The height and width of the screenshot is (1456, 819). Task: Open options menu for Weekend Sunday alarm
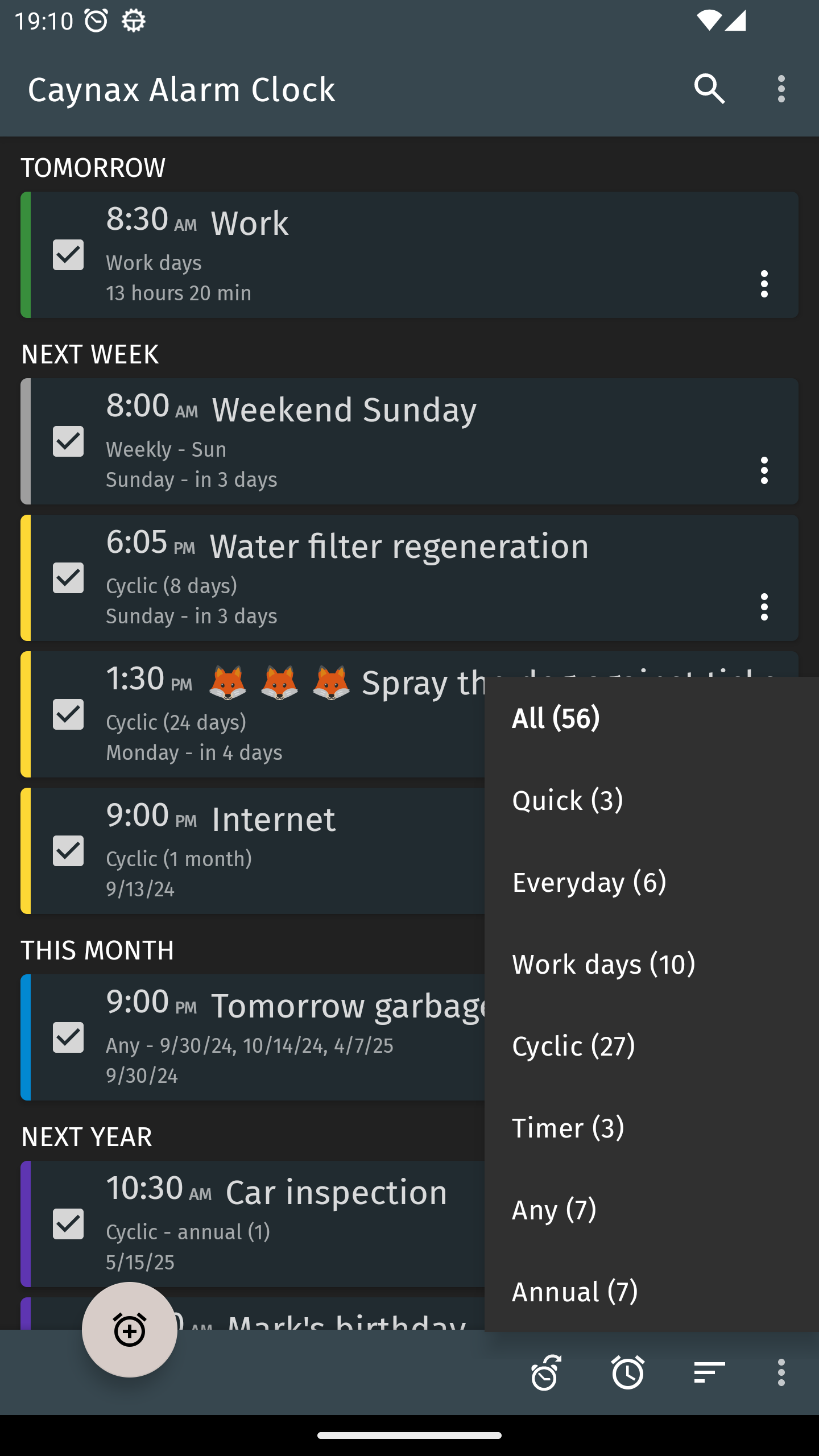pos(764,470)
